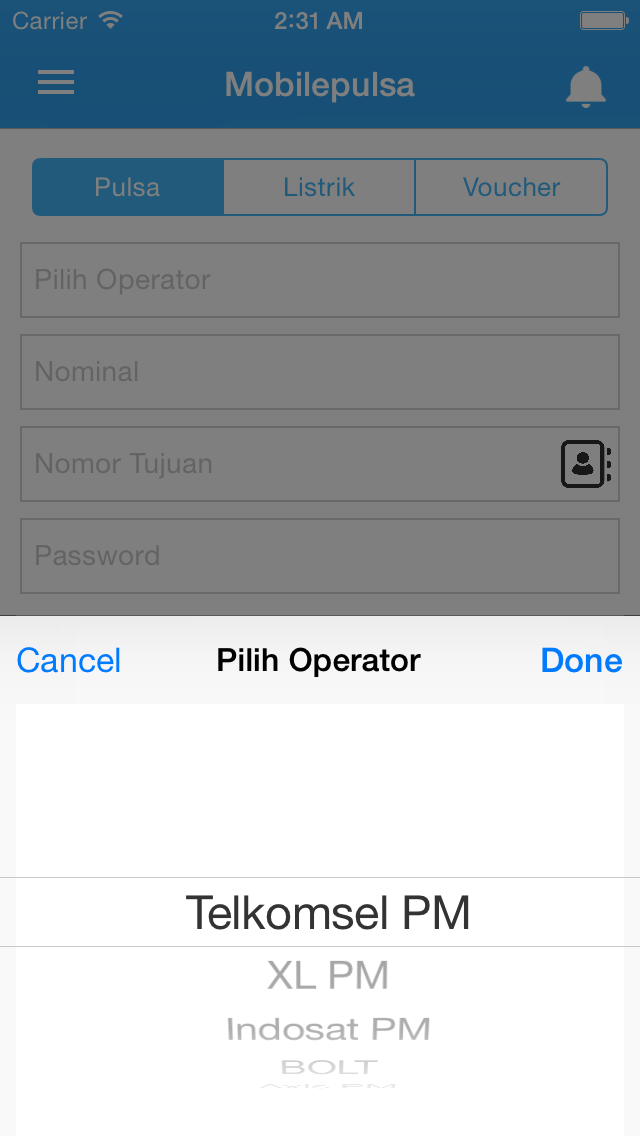The height and width of the screenshot is (1136, 640).
Task: Open the Pilih Operator dropdown field
Action: [x=320, y=280]
